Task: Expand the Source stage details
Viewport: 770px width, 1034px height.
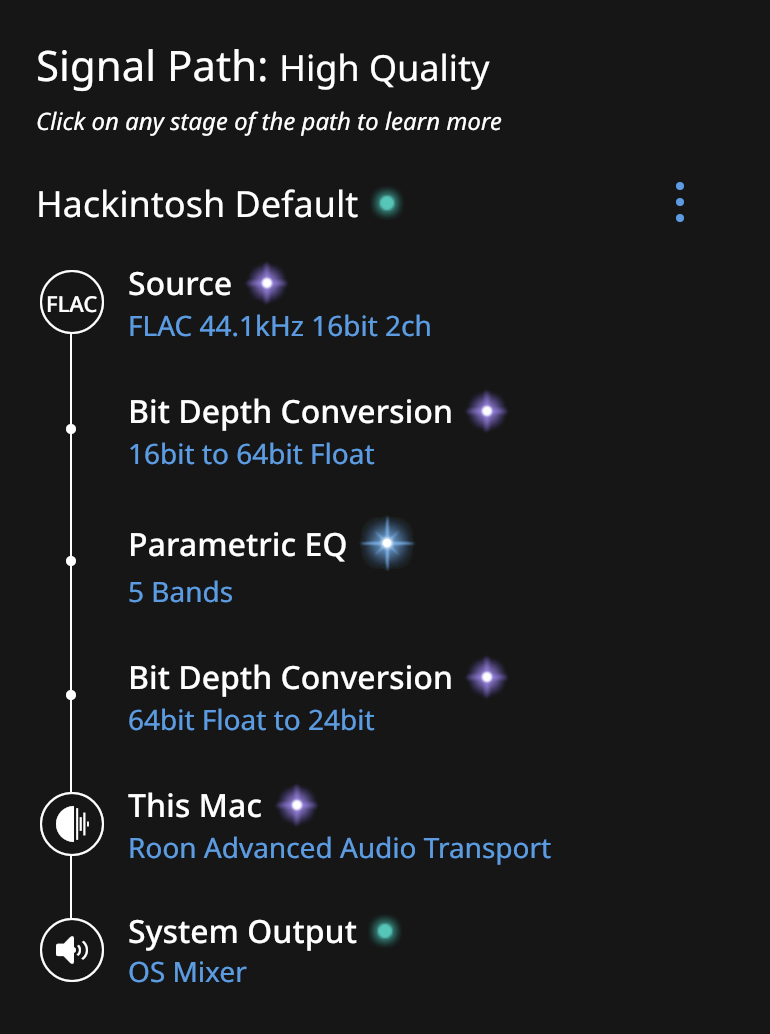Action: [x=179, y=284]
